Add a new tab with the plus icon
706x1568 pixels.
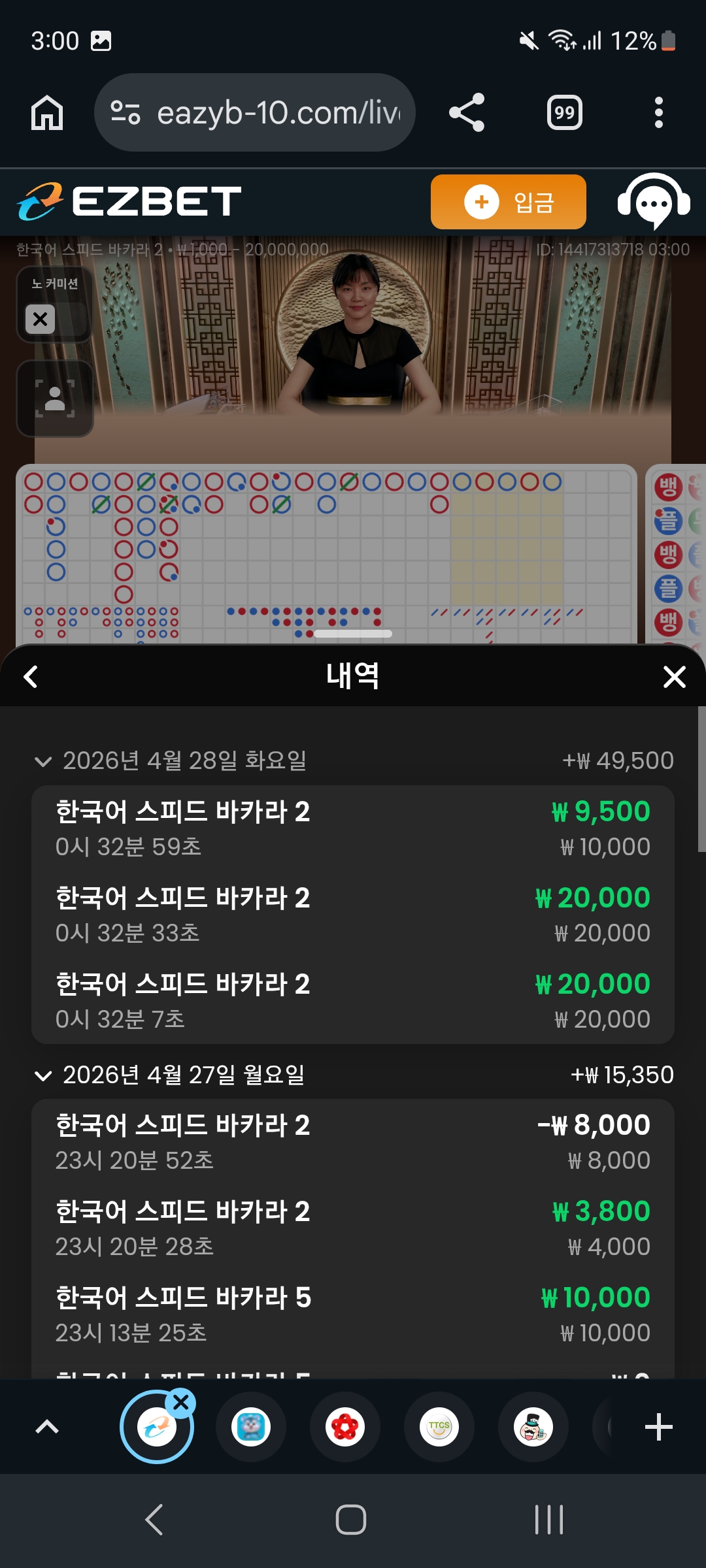(658, 1427)
